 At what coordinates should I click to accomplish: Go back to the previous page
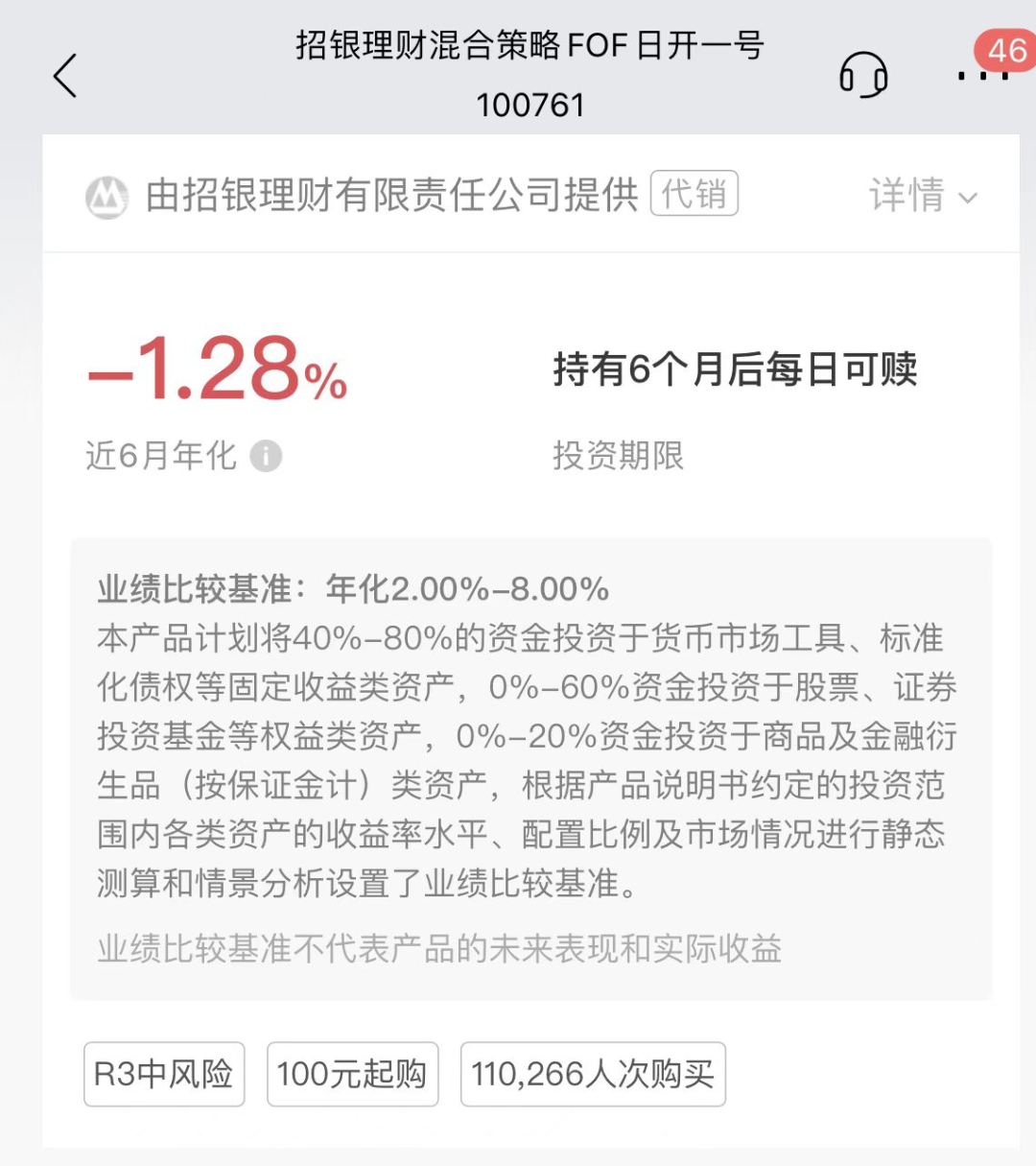click(65, 76)
